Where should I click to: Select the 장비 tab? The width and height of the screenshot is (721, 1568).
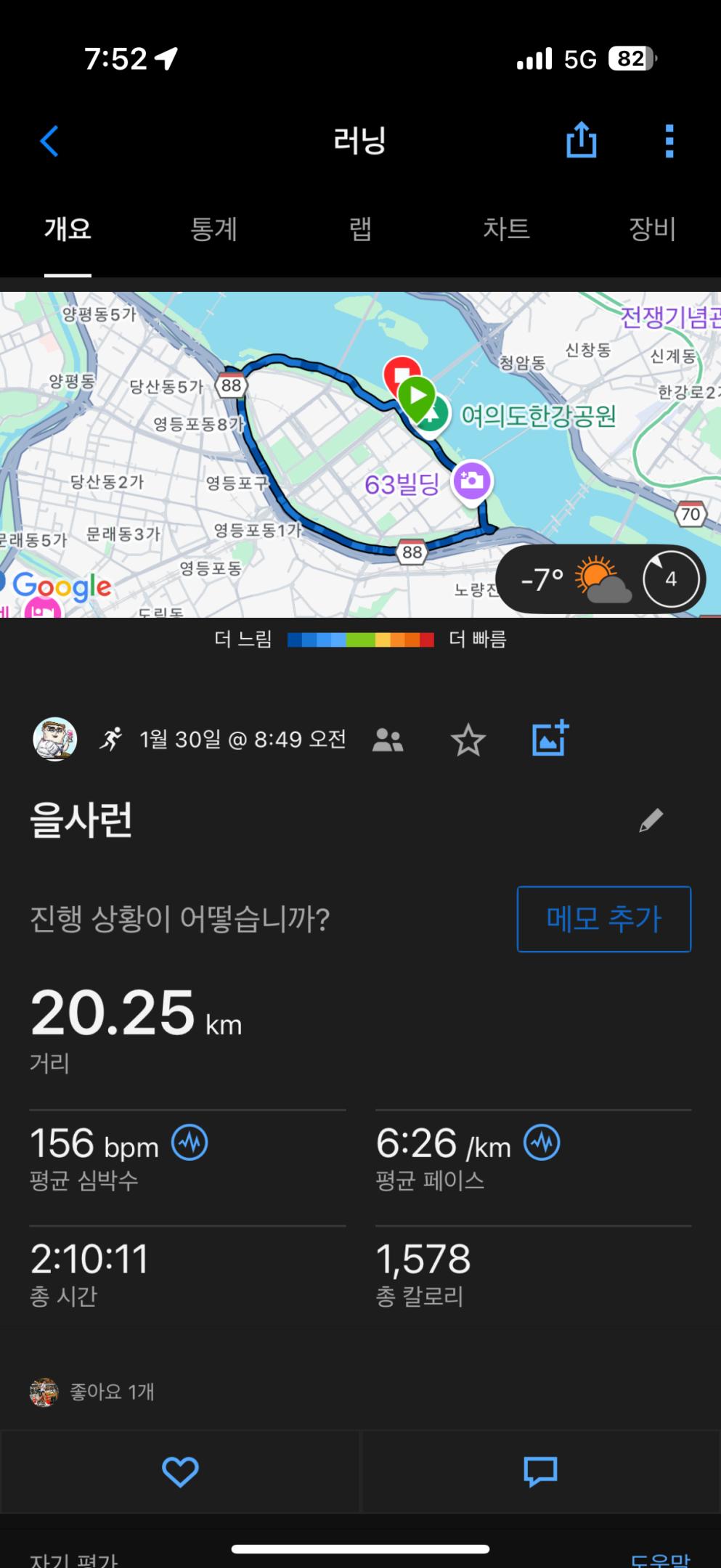click(x=652, y=229)
